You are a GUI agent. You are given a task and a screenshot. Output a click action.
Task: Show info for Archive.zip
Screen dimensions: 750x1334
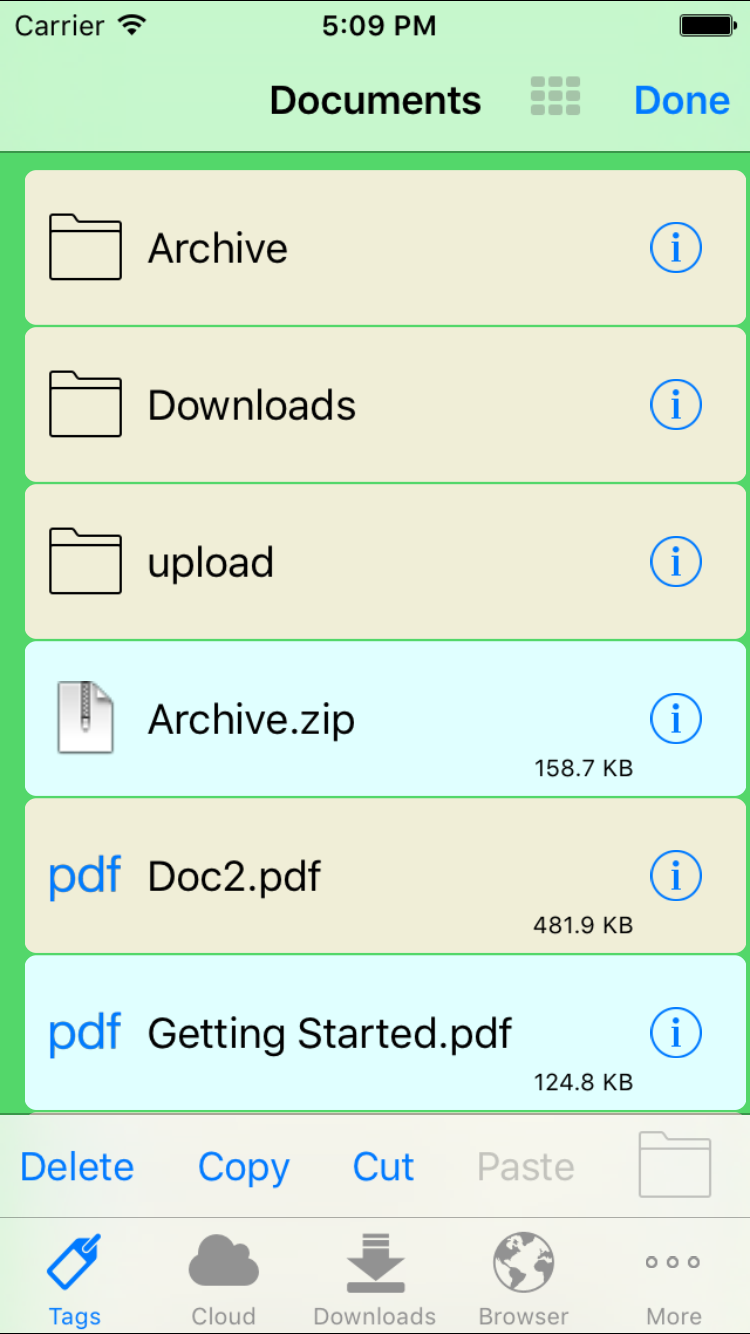(676, 718)
